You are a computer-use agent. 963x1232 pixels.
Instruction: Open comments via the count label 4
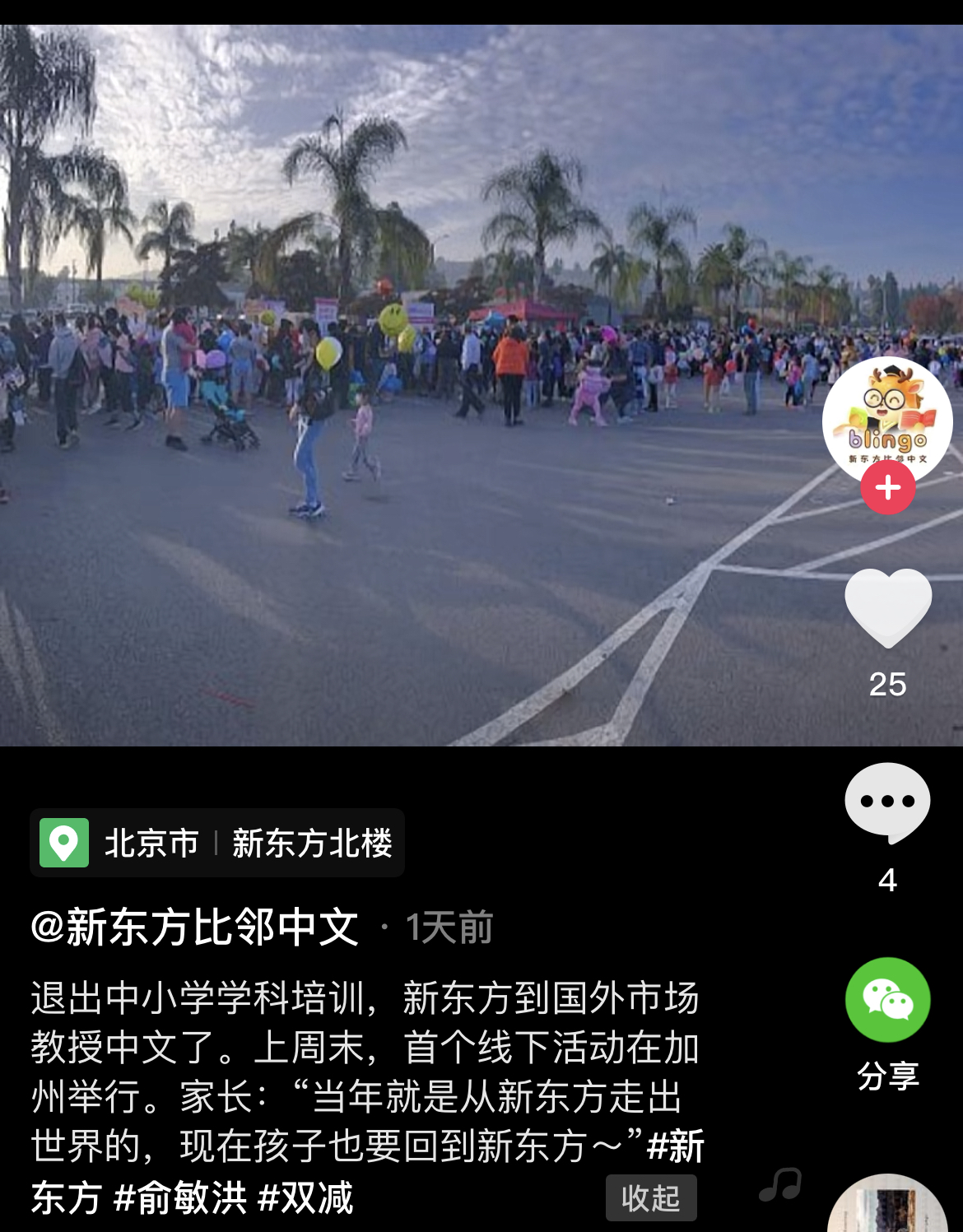point(886,880)
